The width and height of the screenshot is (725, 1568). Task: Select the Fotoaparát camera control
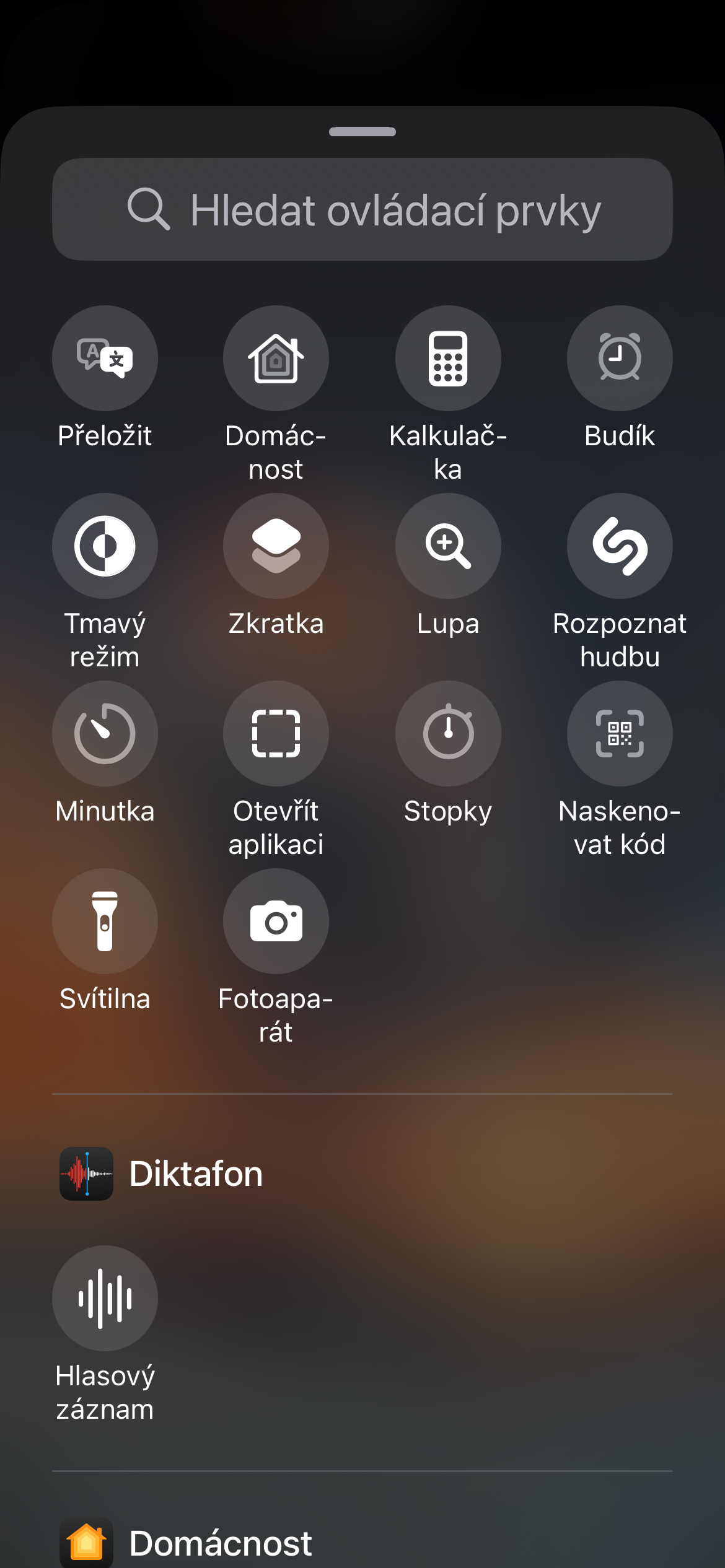[276, 921]
